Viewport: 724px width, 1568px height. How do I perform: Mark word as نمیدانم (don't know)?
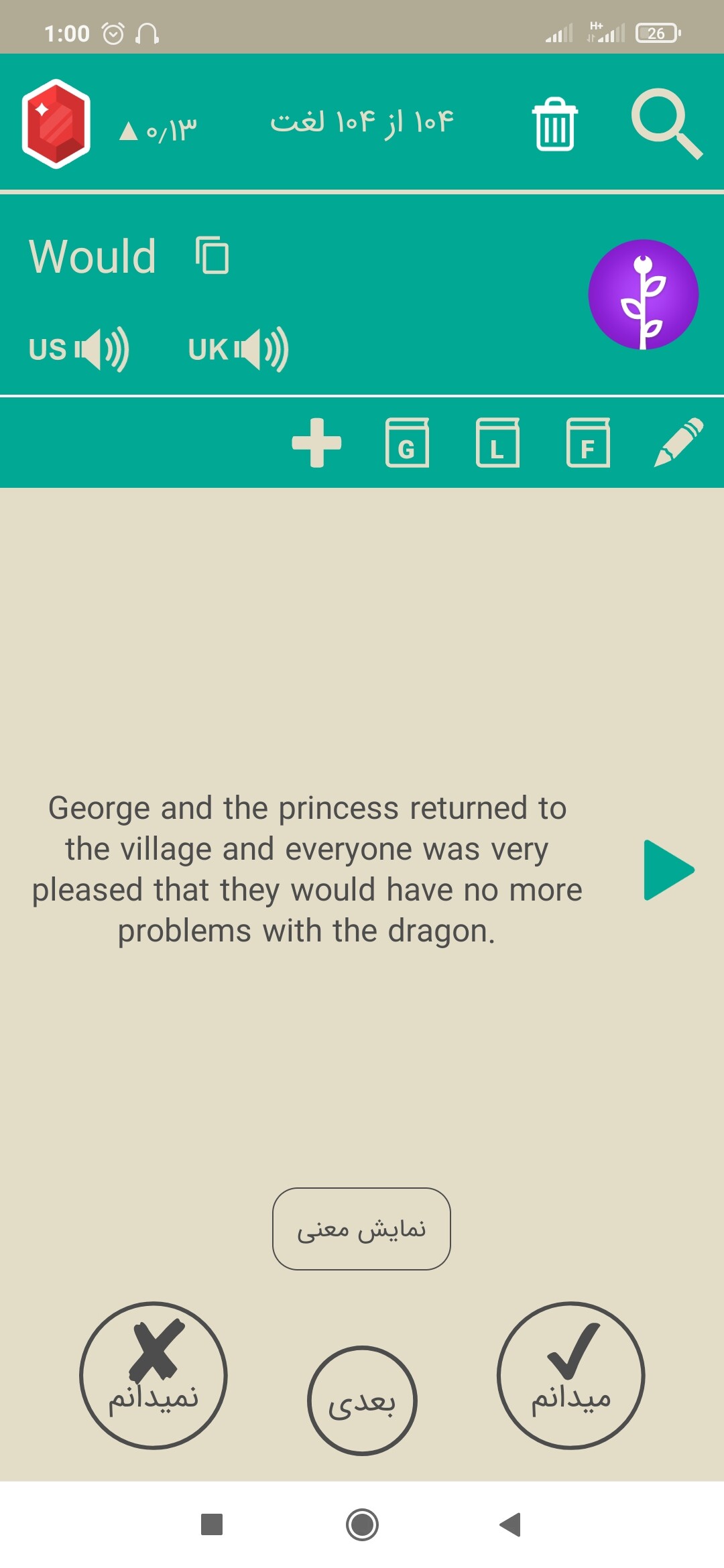click(154, 1376)
